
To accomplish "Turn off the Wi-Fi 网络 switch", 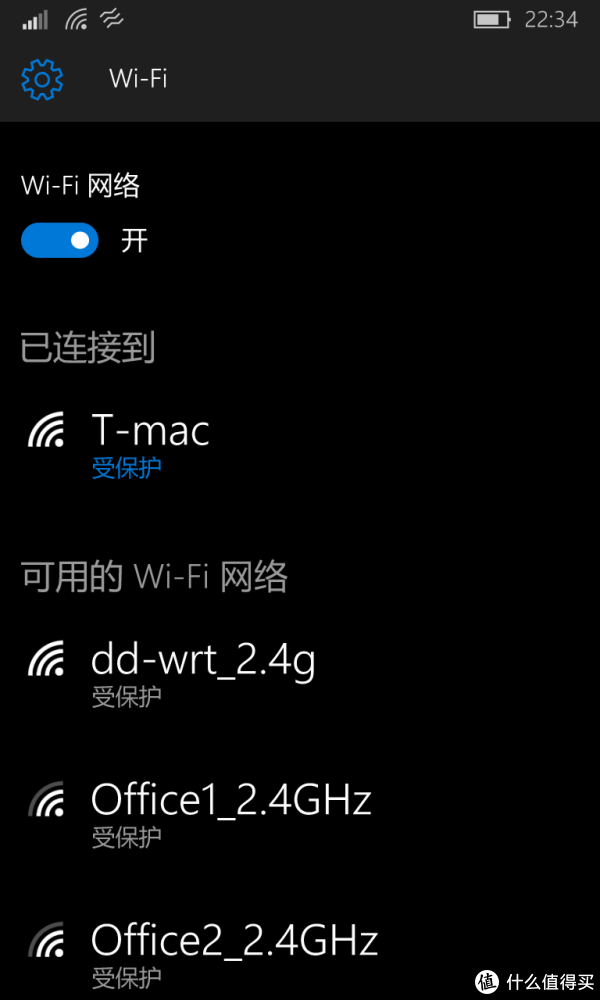I will (59, 240).
